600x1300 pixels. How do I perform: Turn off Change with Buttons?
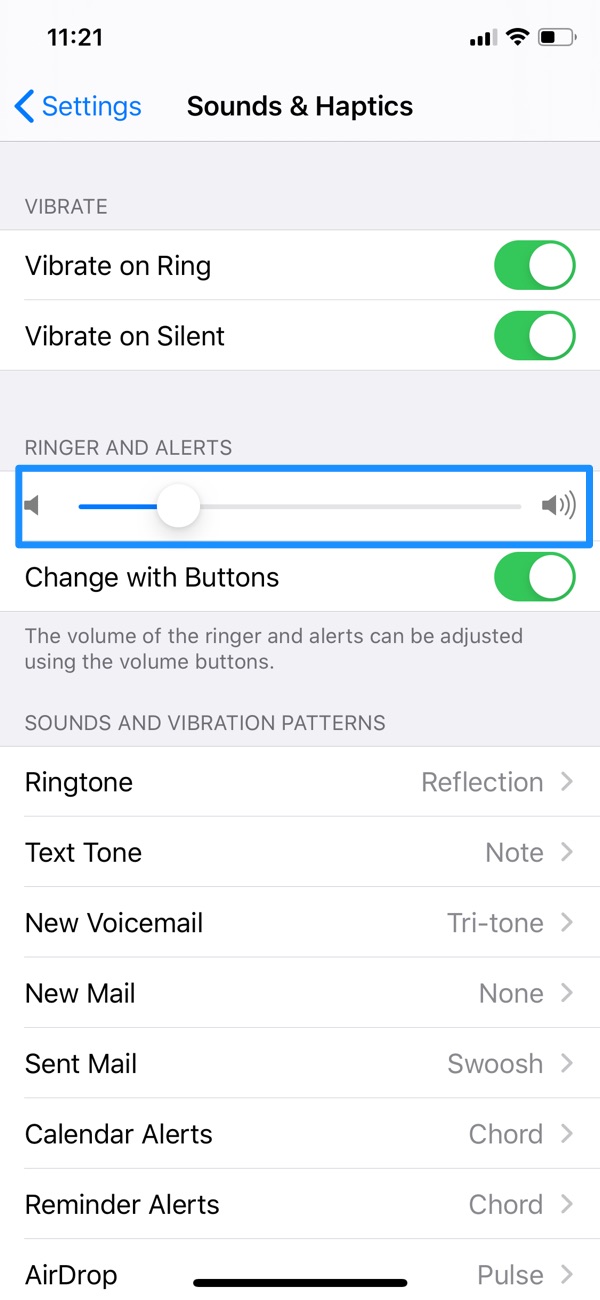tap(535, 577)
